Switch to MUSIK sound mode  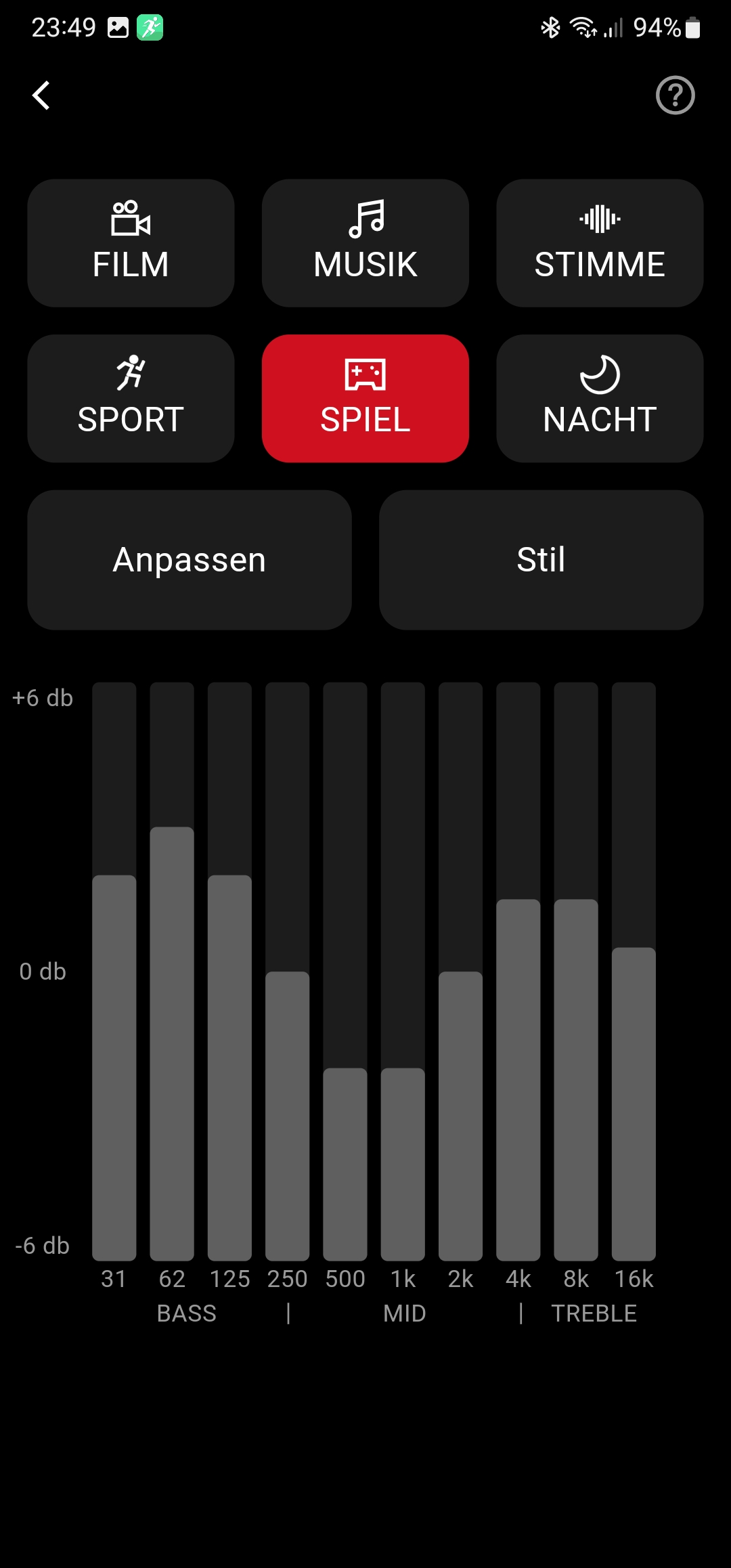click(x=365, y=243)
